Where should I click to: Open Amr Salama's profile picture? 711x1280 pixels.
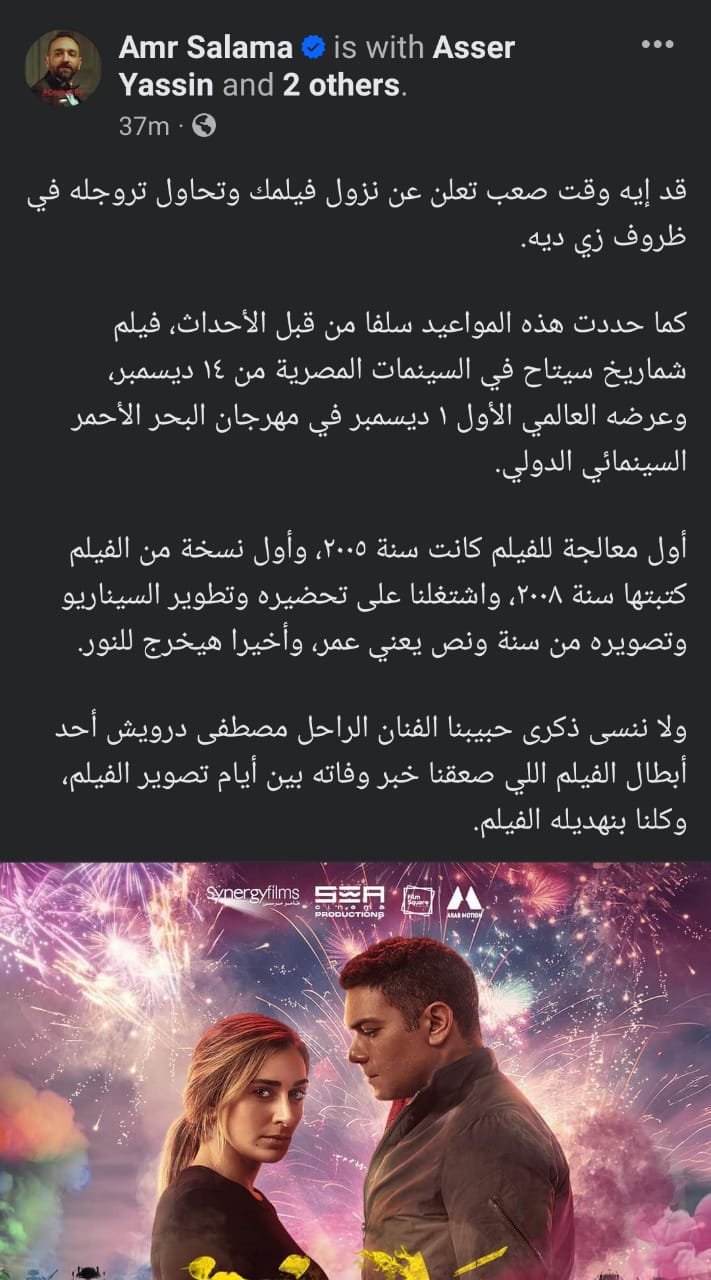[x=62, y=66]
